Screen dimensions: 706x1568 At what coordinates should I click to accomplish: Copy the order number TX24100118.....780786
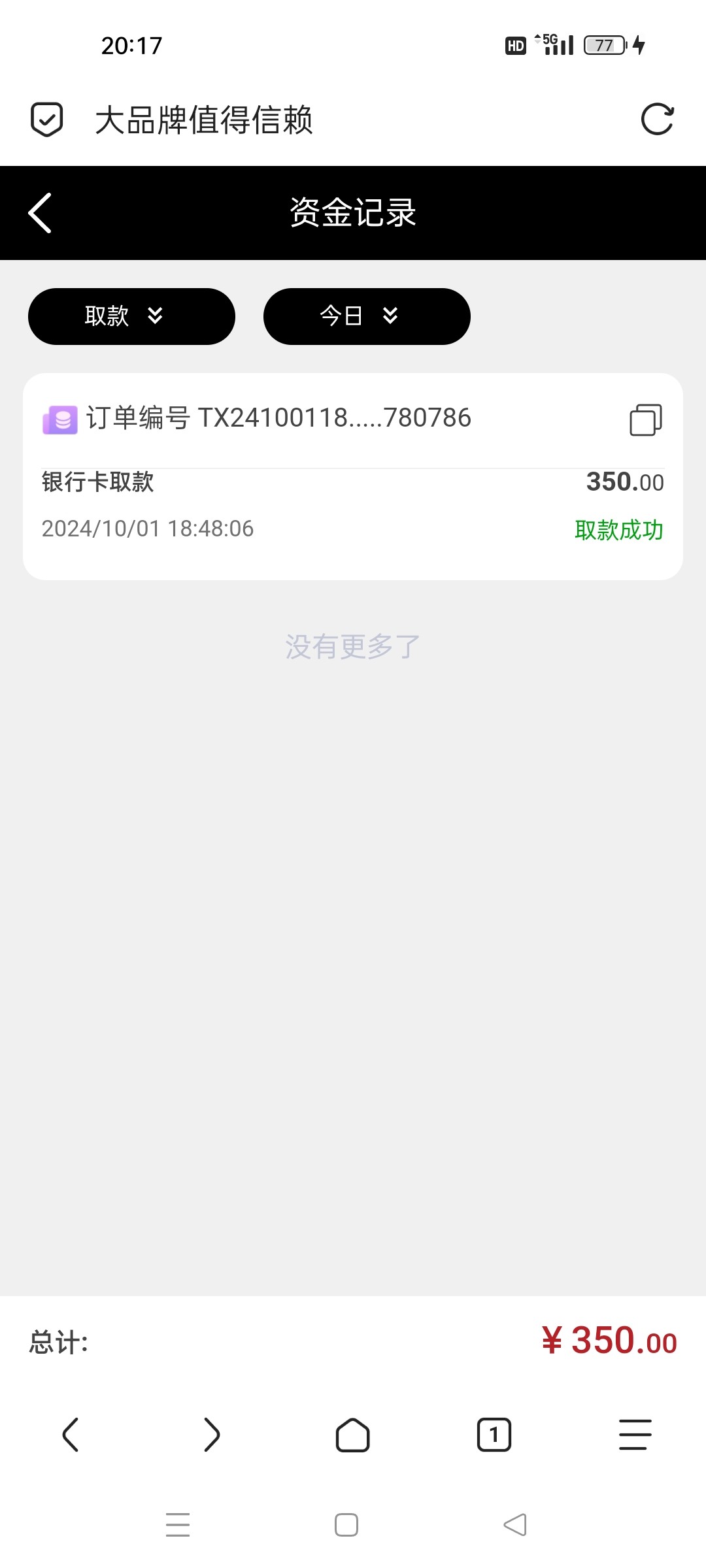[645, 419]
